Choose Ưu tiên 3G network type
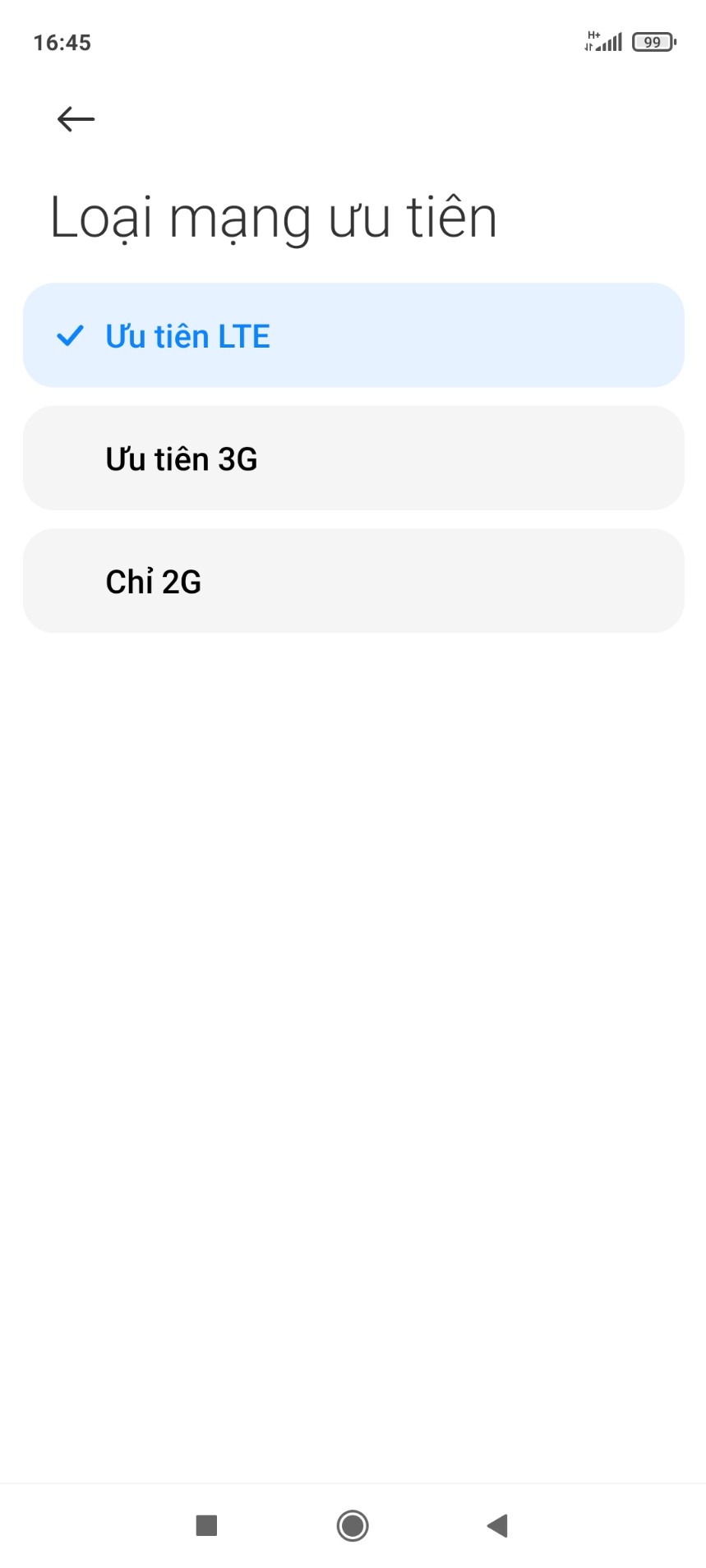 click(x=353, y=458)
